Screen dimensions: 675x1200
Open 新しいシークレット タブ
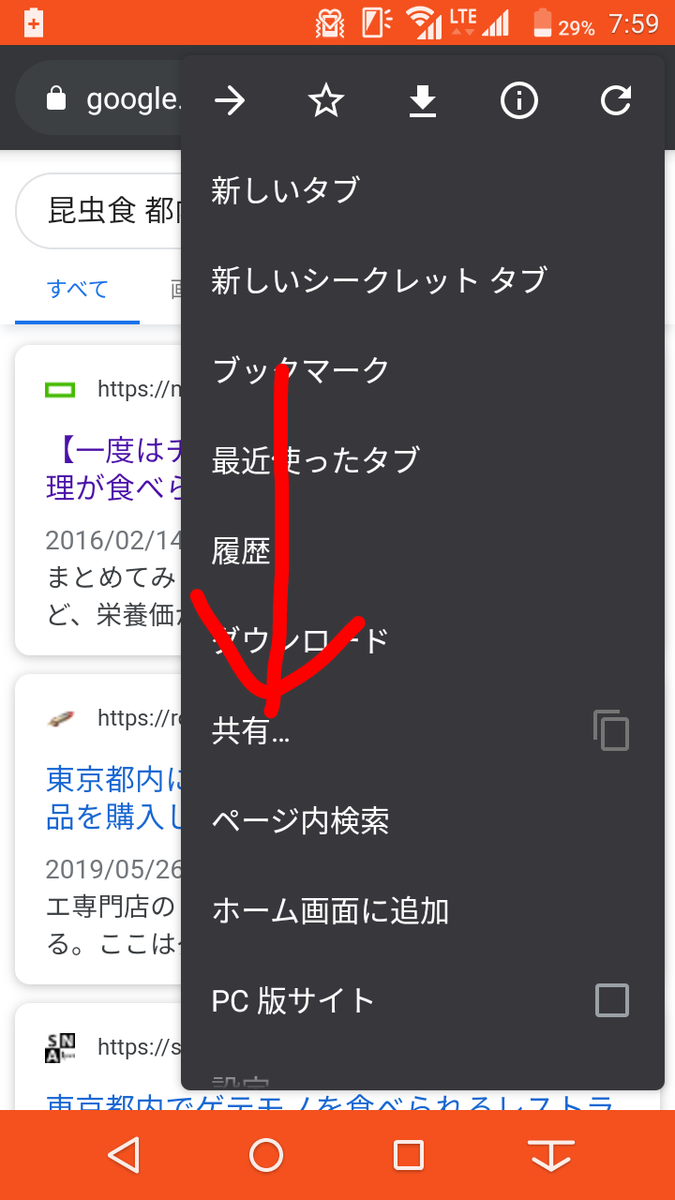[x=379, y=280]
